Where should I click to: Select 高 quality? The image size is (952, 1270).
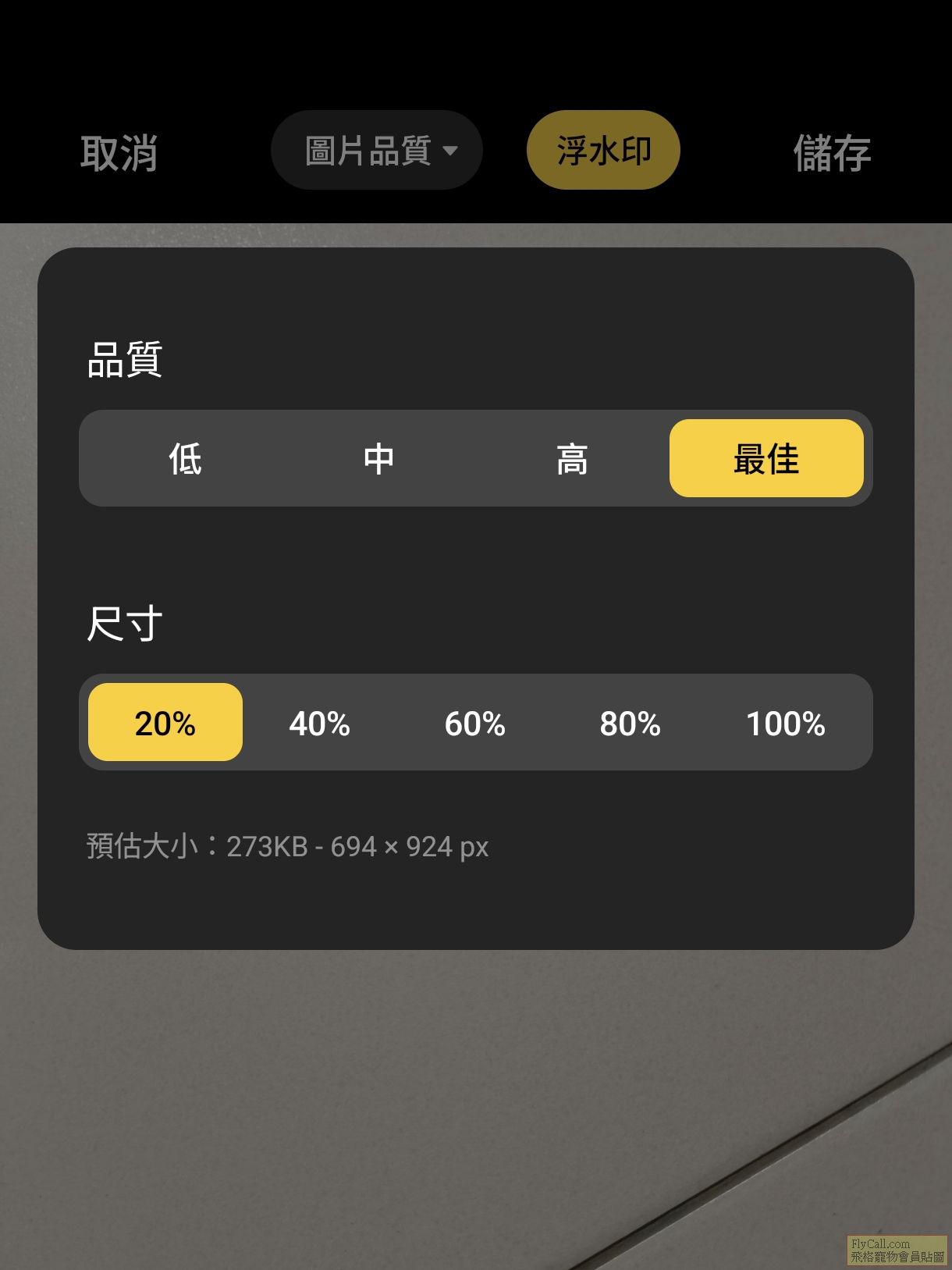[x=572, y=459]
